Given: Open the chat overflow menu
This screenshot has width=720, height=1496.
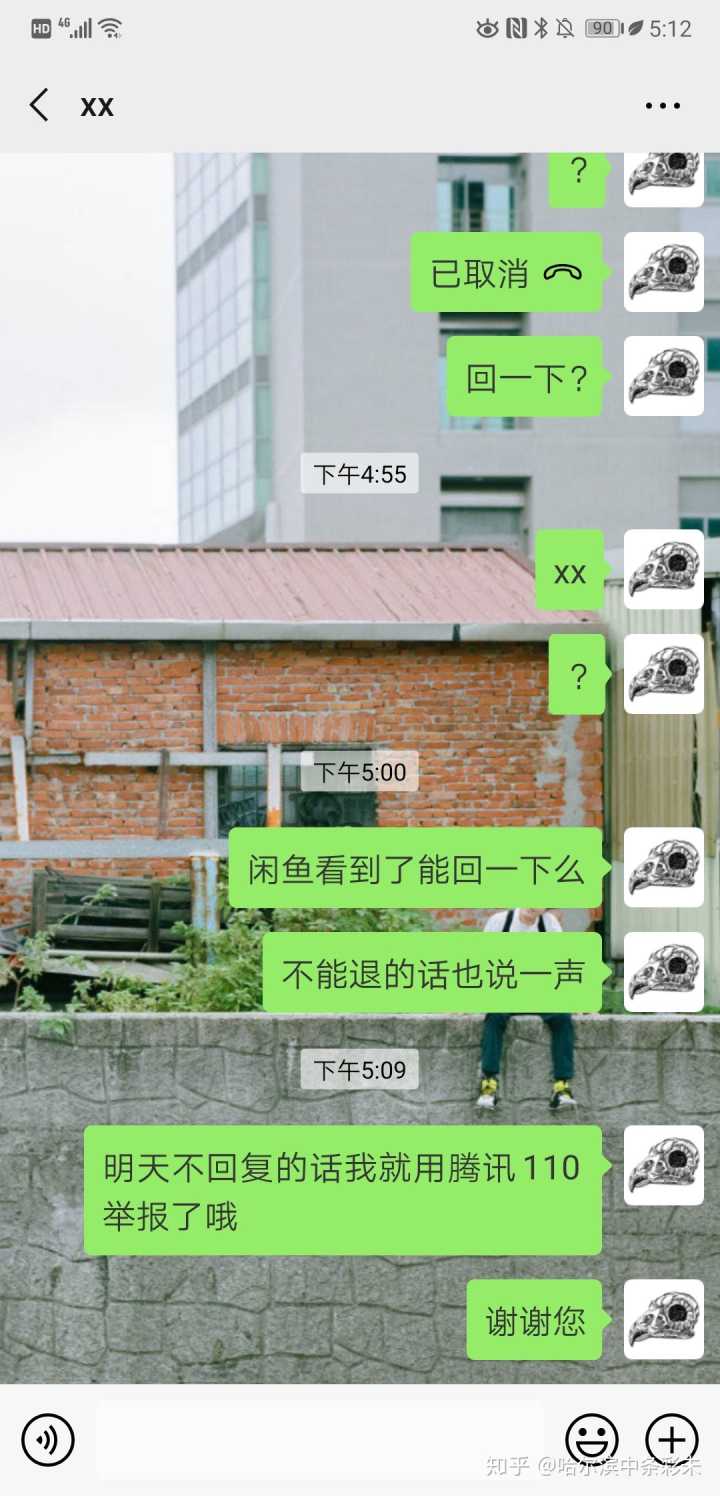Looking at the screenshot, I should pyautogui.click(x=662, y=105).
